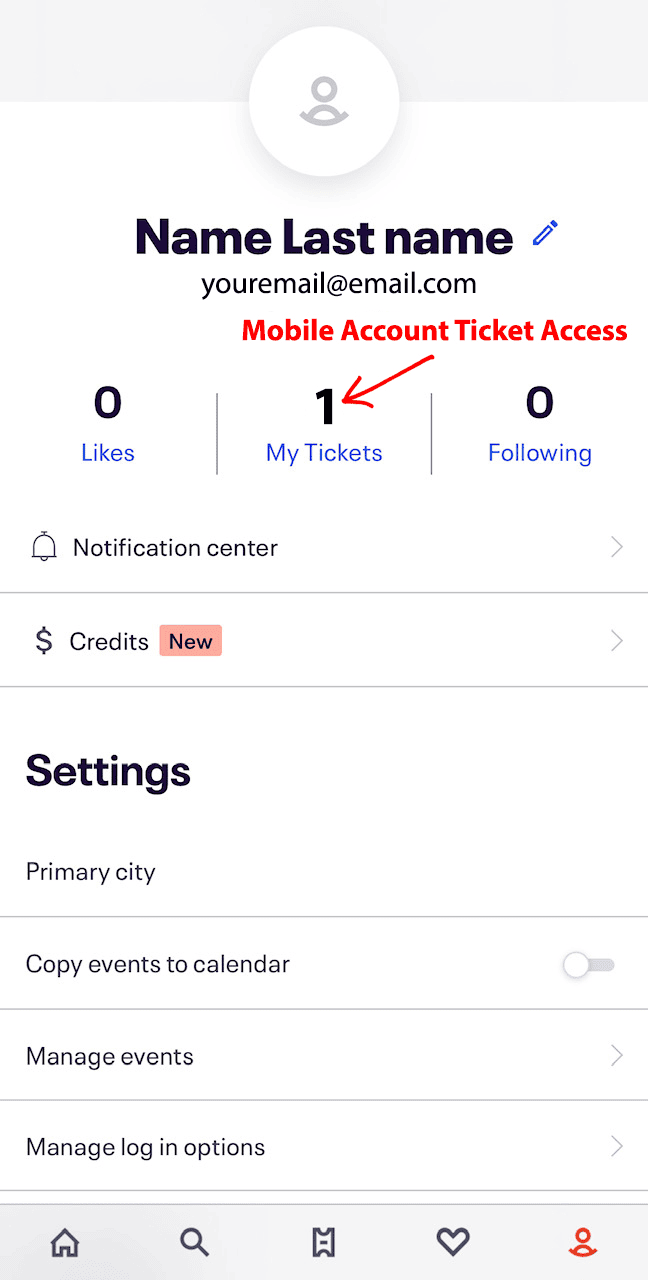Go to the Home tab
Image resolution: width=648 pixels, height=1280 pixels.
coord(65,1243)
